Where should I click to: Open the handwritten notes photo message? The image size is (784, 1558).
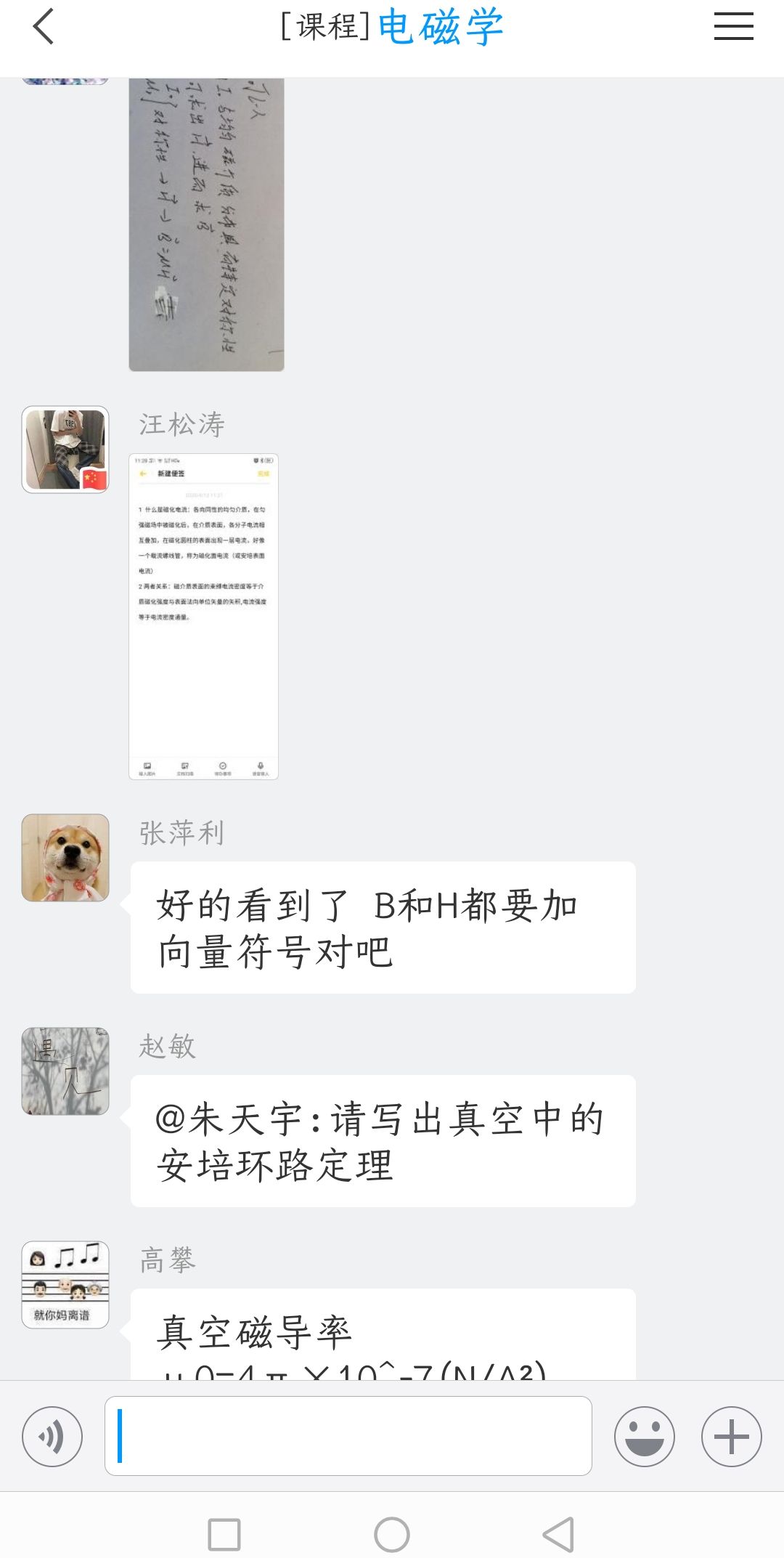coord(206,225)
